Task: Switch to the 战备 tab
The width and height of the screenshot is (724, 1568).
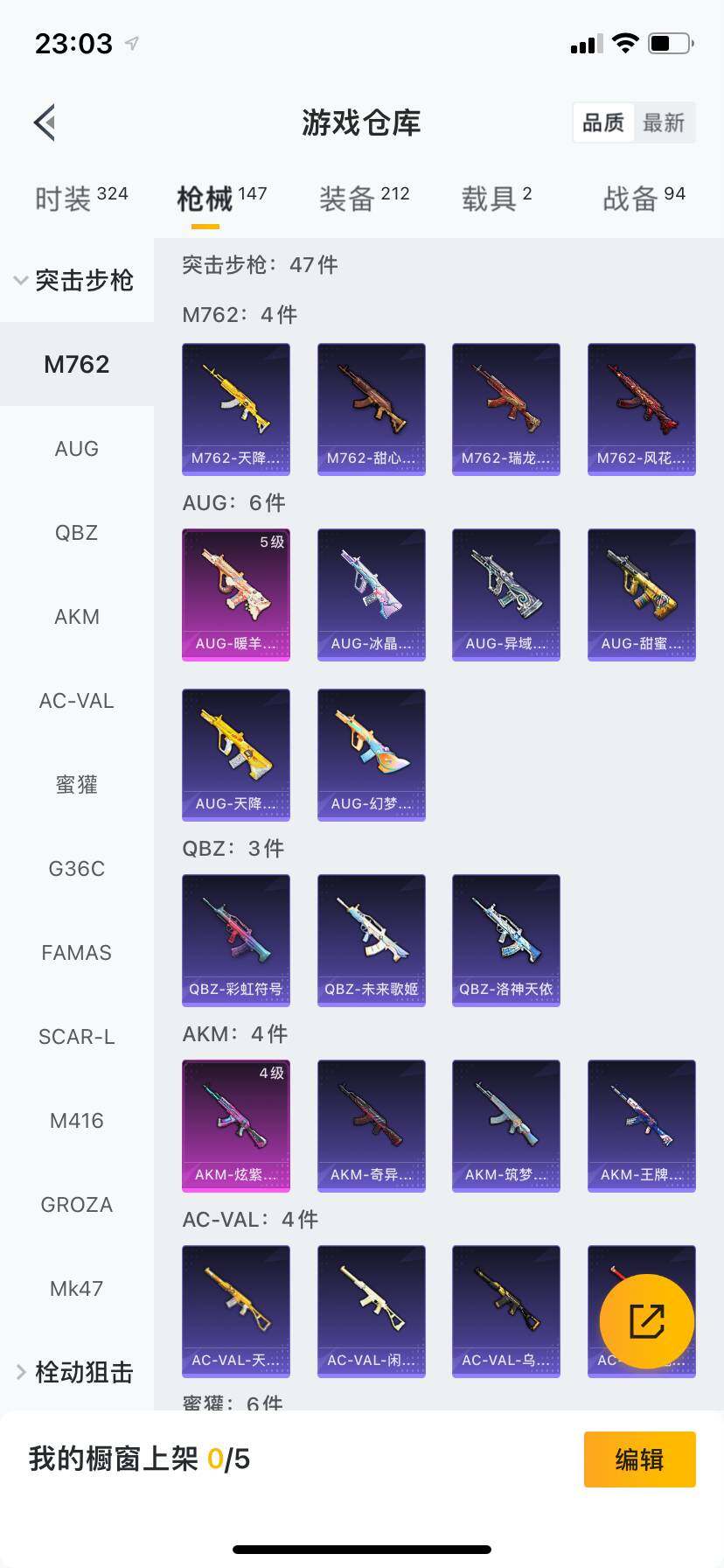Action: [x=644, y=199]
